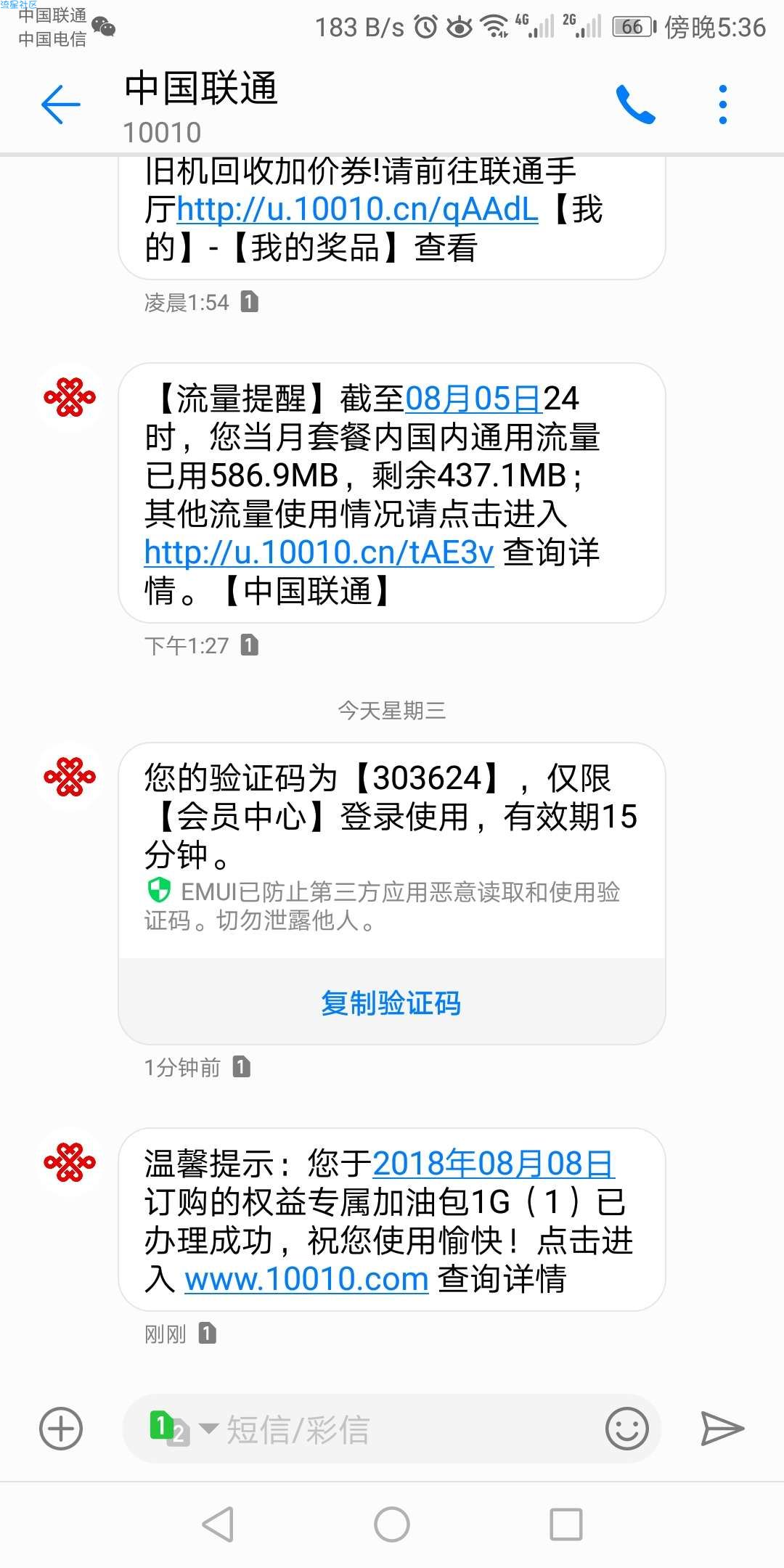
Task: Tap the system home button
Action: click(x=392, y=1524)
